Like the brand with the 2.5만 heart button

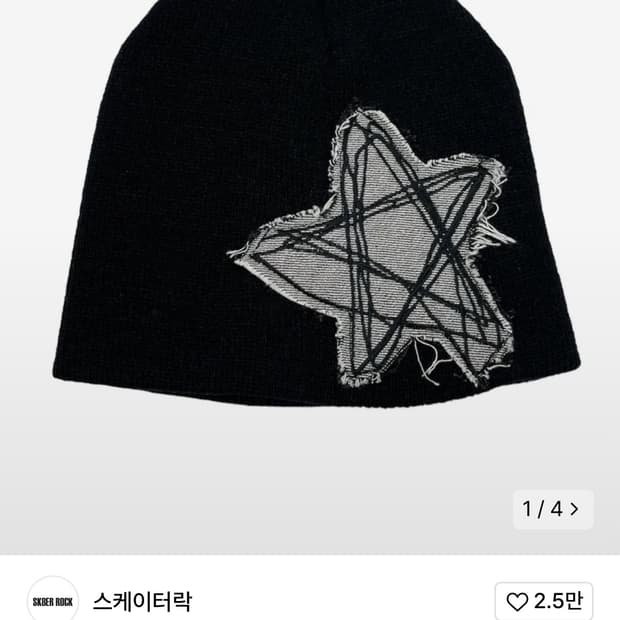click(543, 601)
